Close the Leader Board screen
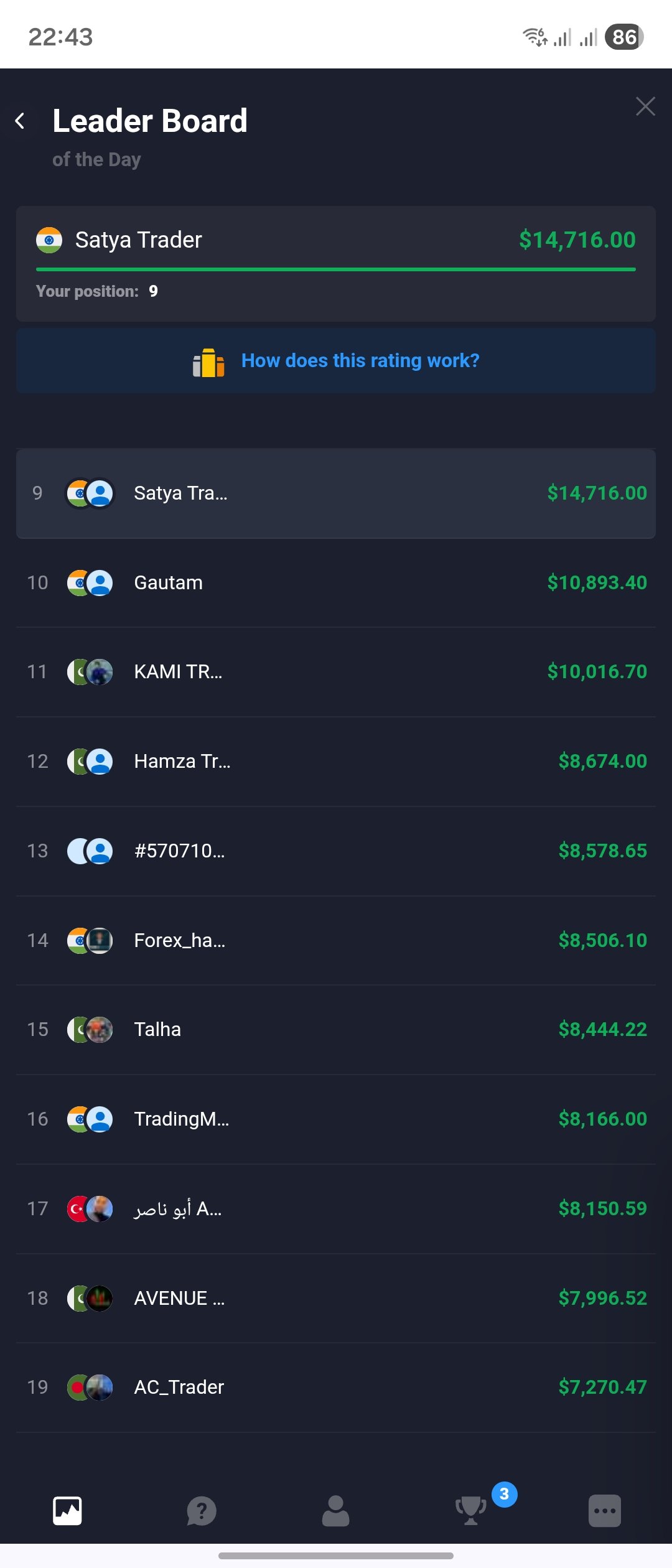Viewport: 672px width, 1568px height. pyautogui.click(x=645, y=106)
